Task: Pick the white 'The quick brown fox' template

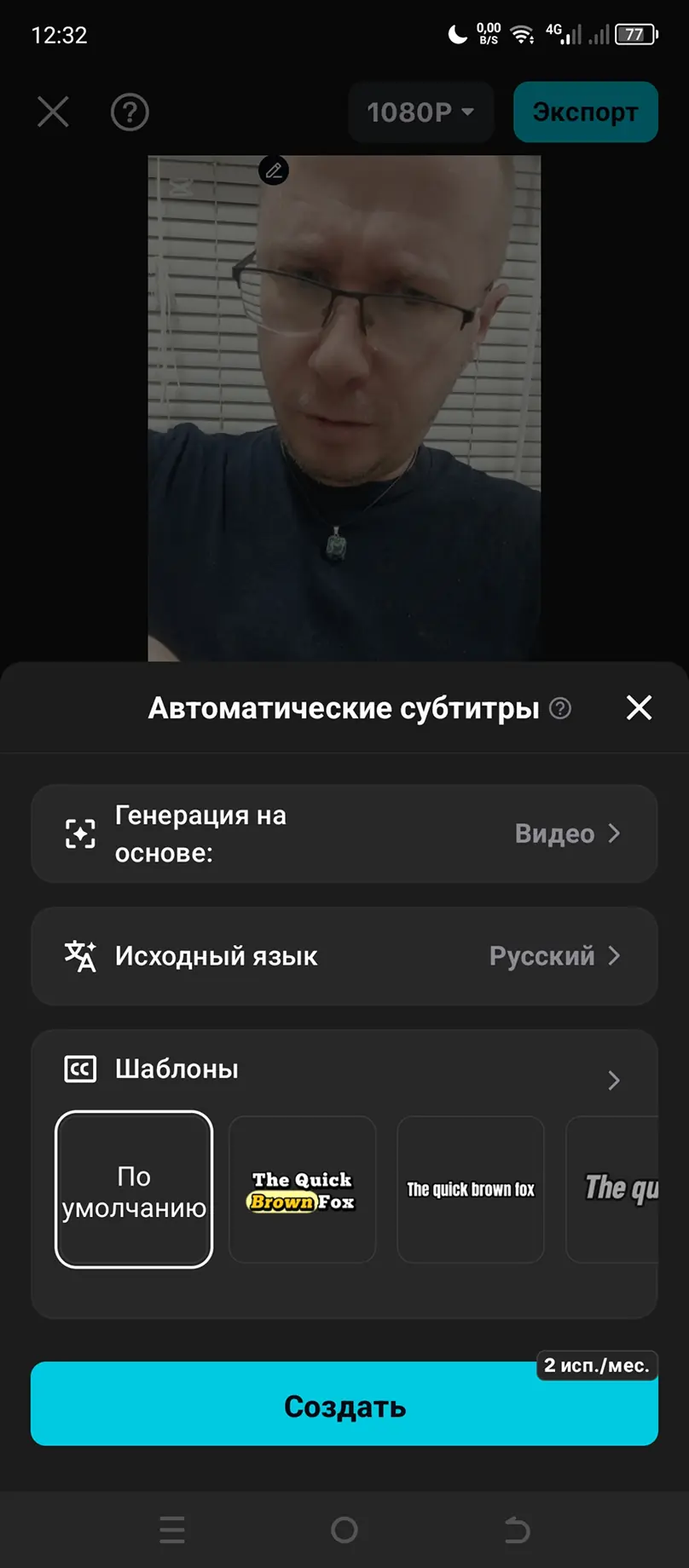Action: [x=470, y=1190]
